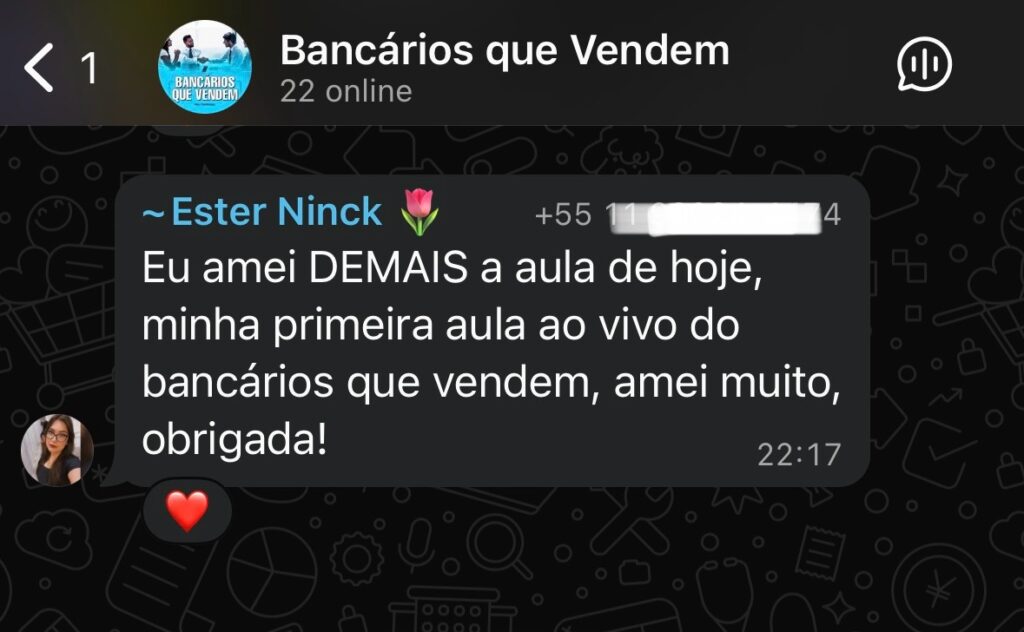
Task: Open sender name Ester Ninck
Action: (276, 212)
